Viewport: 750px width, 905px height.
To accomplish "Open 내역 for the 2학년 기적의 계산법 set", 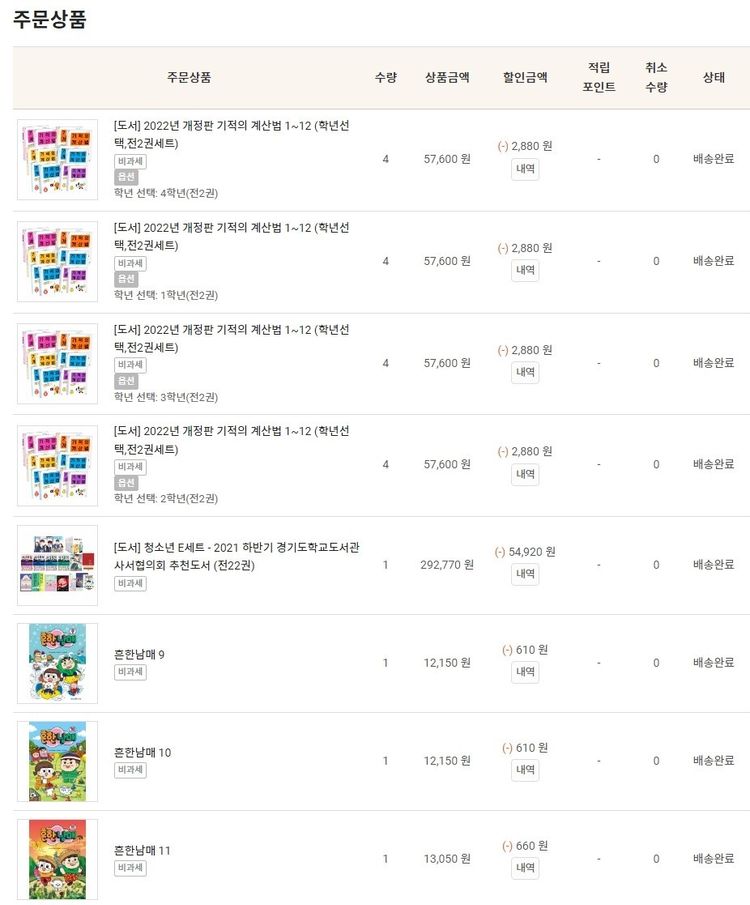I will pos(525,474).
